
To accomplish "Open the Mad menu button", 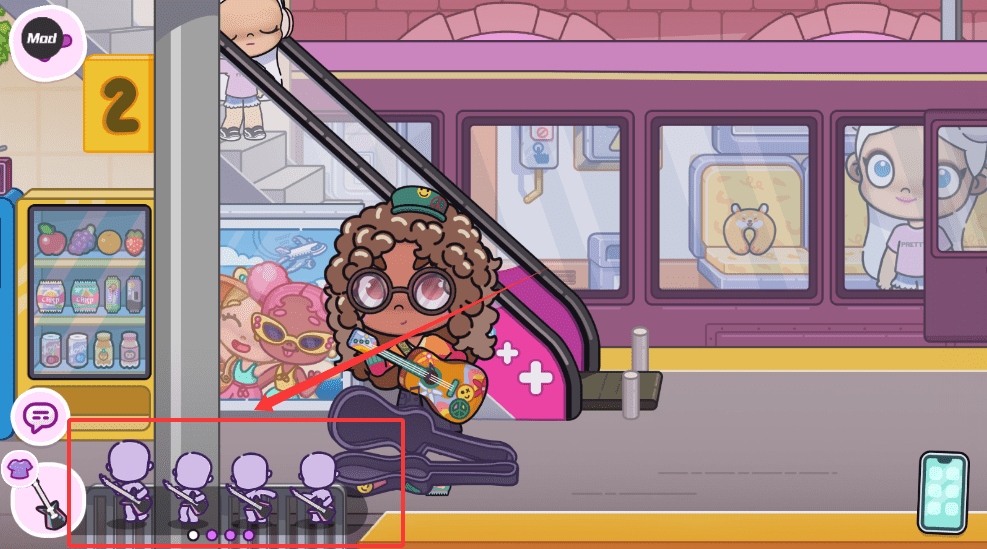I will [x=47, y=42].
